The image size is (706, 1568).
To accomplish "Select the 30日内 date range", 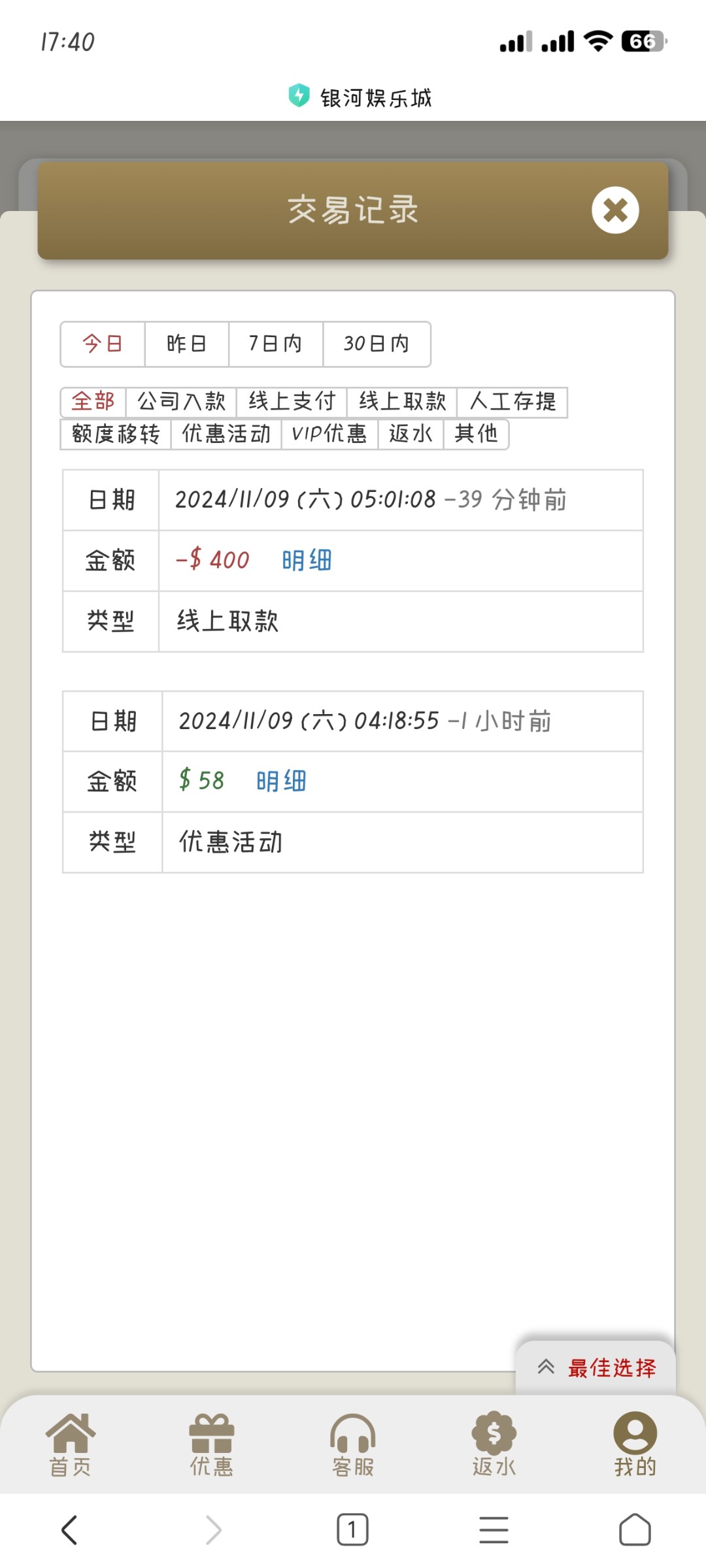I will [377, 344].
